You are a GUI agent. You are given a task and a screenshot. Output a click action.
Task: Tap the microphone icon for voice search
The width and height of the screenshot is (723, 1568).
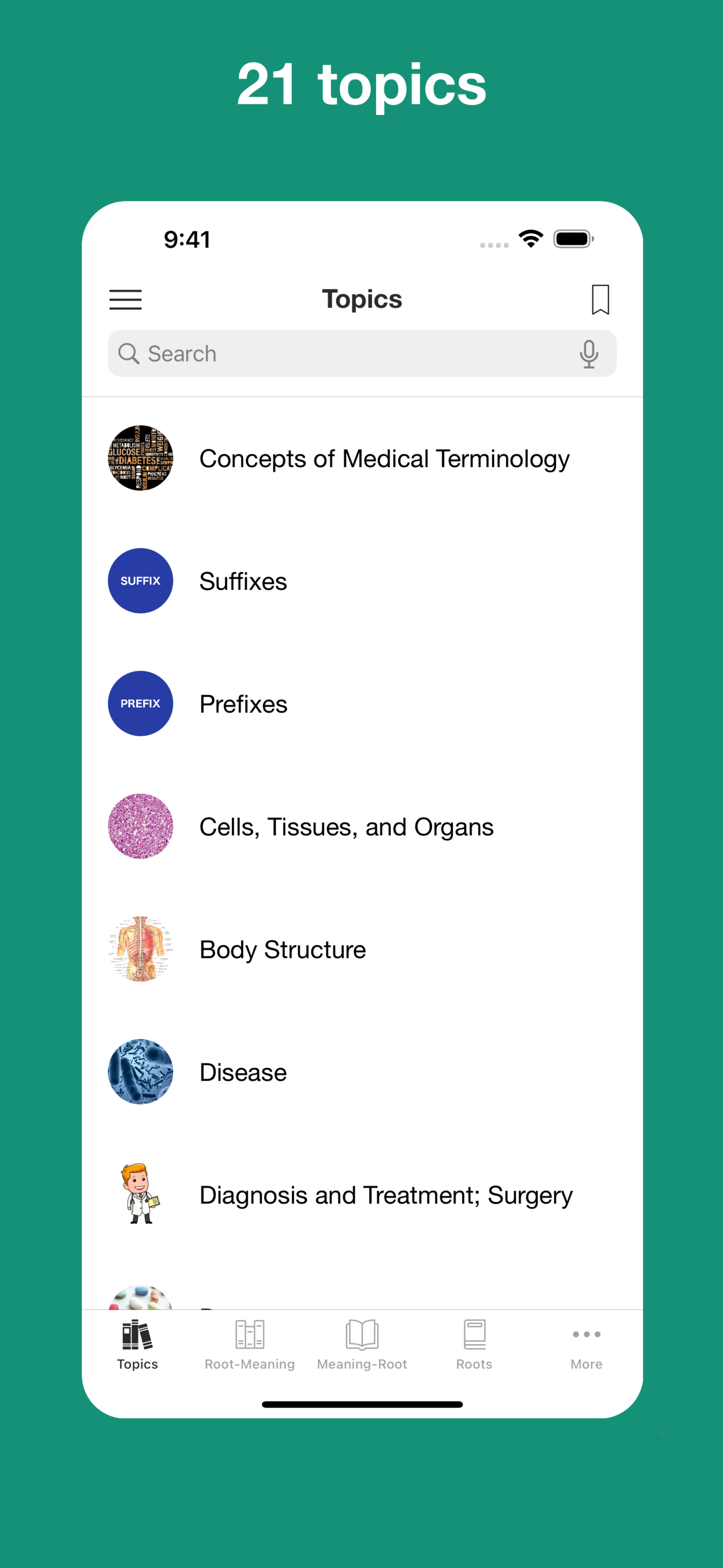(589, 353)
